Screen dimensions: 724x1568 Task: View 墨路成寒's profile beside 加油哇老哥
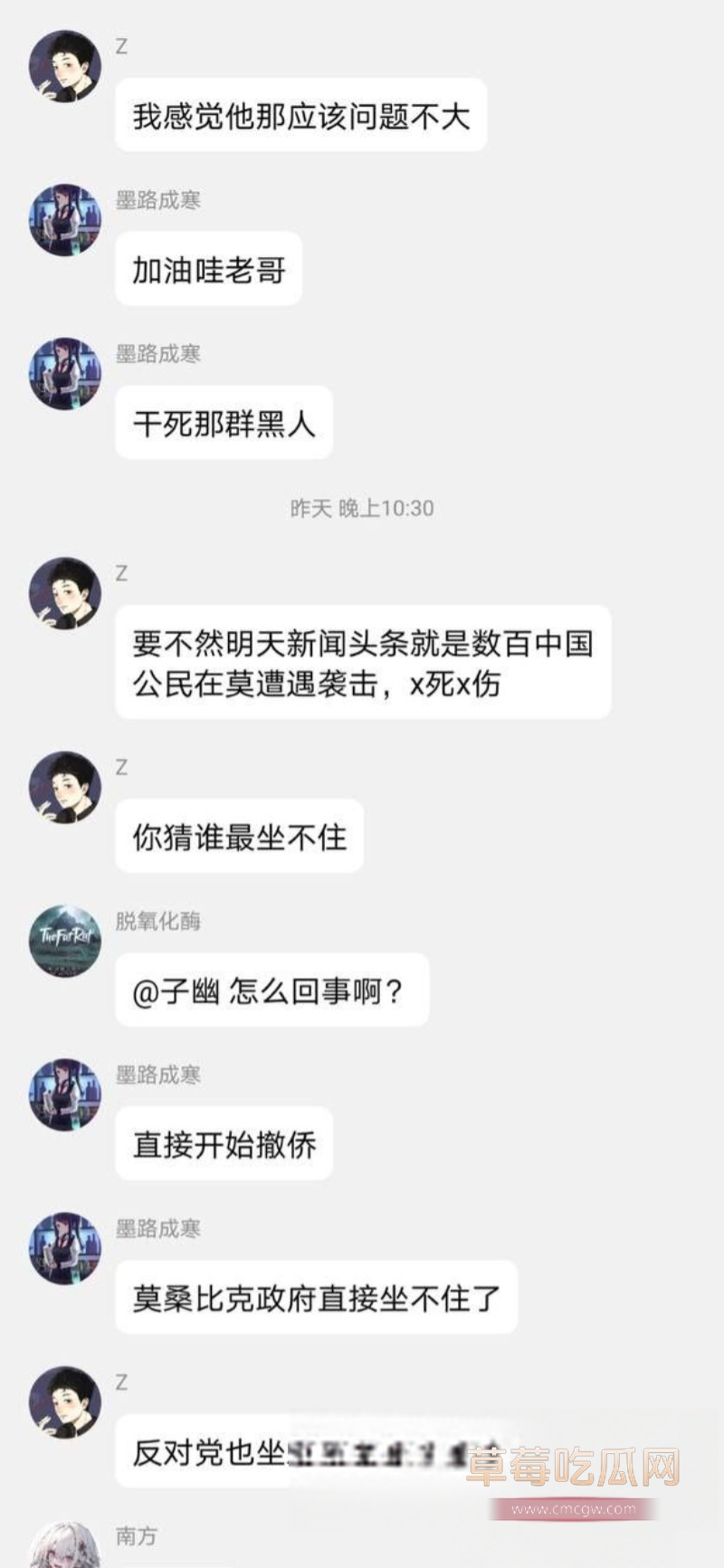click(65, 220)
